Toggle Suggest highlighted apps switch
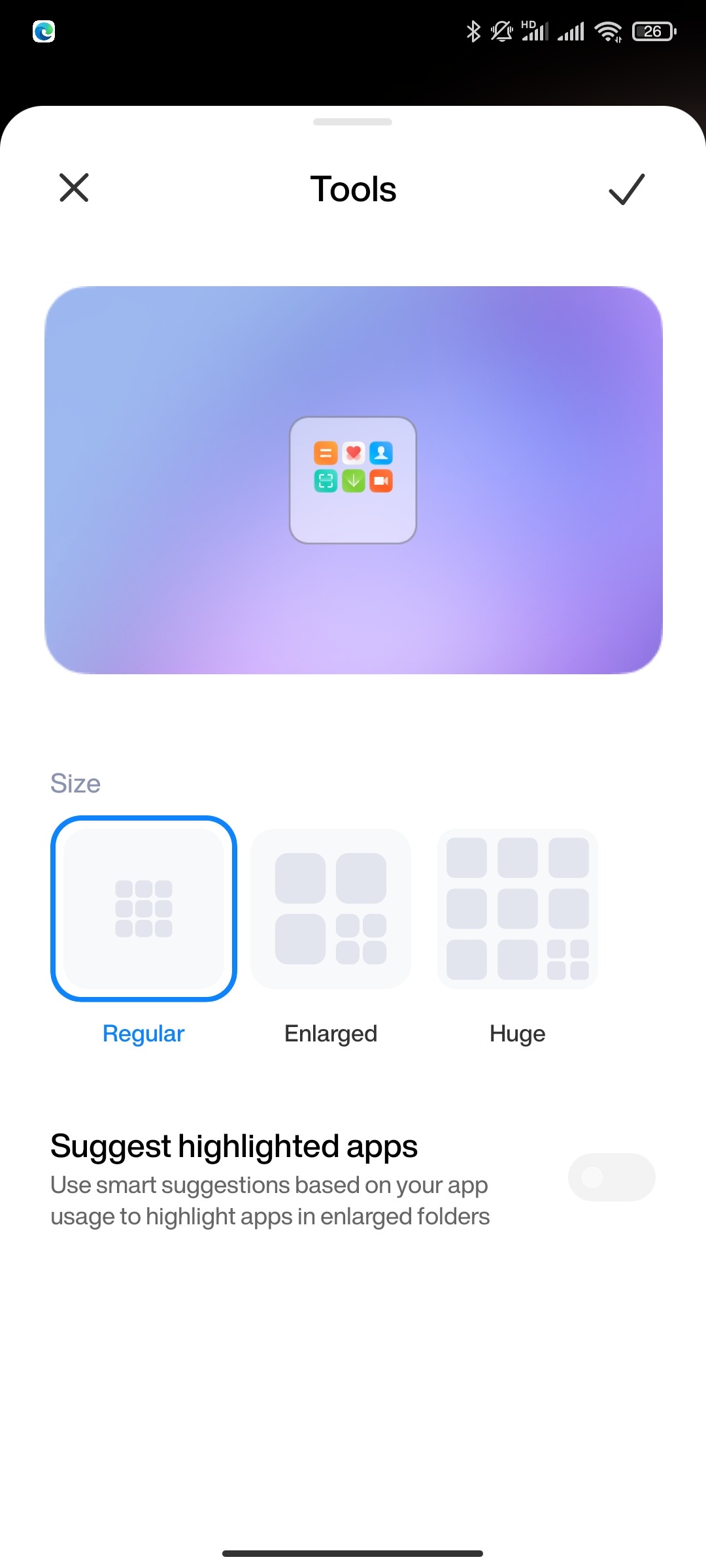This screenshot has height=1568, width=706. coord(611,1177)
